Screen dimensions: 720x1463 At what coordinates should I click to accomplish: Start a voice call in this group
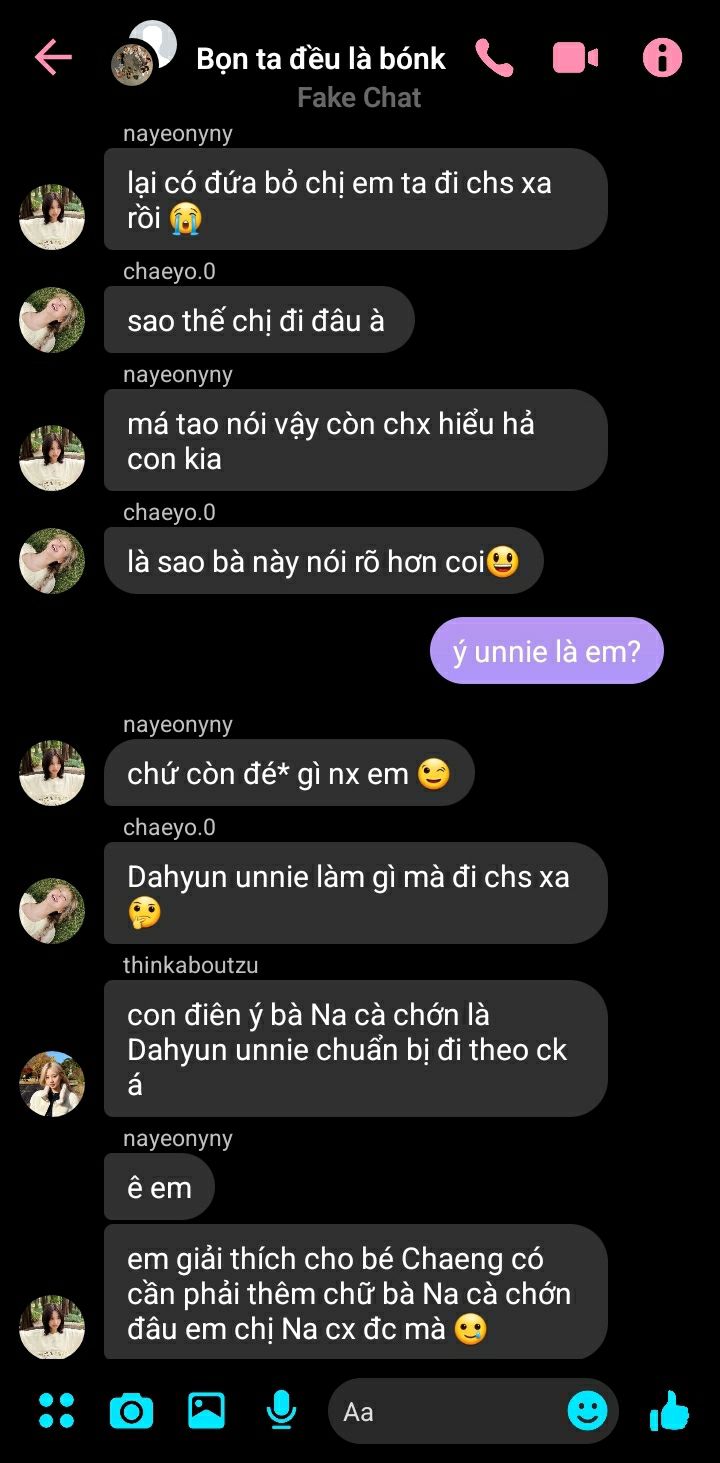[494, 58]
